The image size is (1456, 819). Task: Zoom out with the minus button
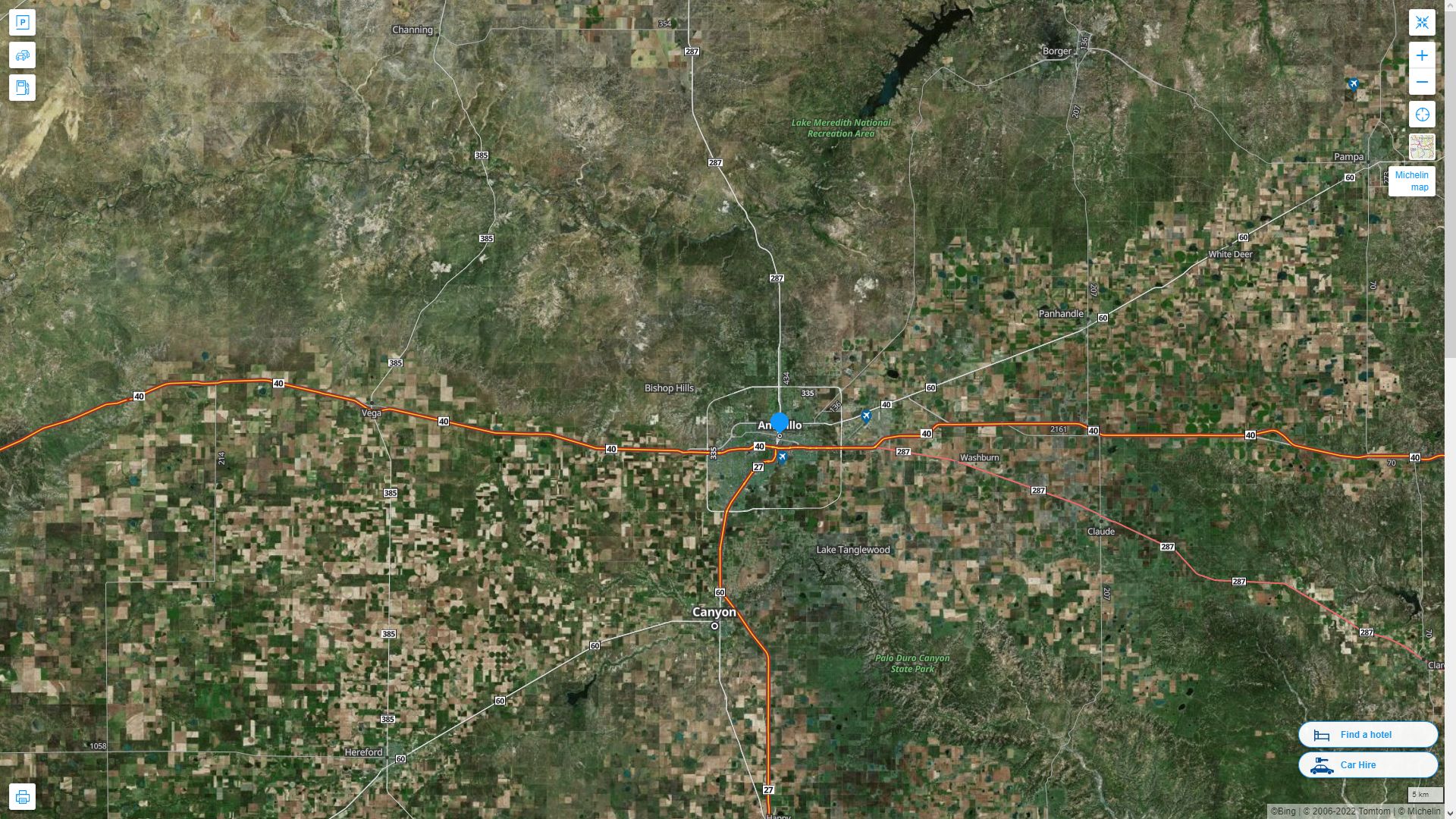pyautogui.click(x=1422, y=82)
